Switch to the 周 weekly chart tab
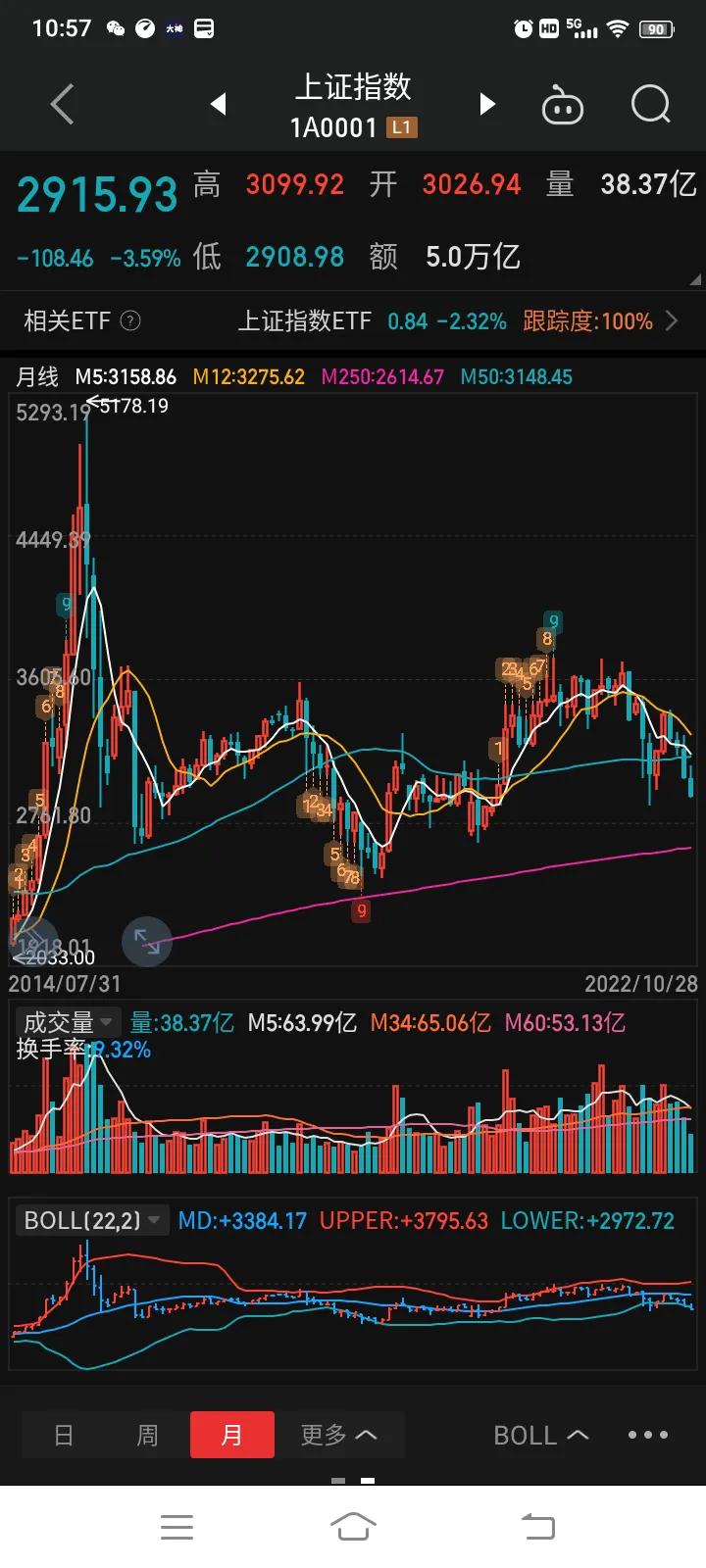The height and width of the screenshot is (1568, 706). pos(147,1436)
